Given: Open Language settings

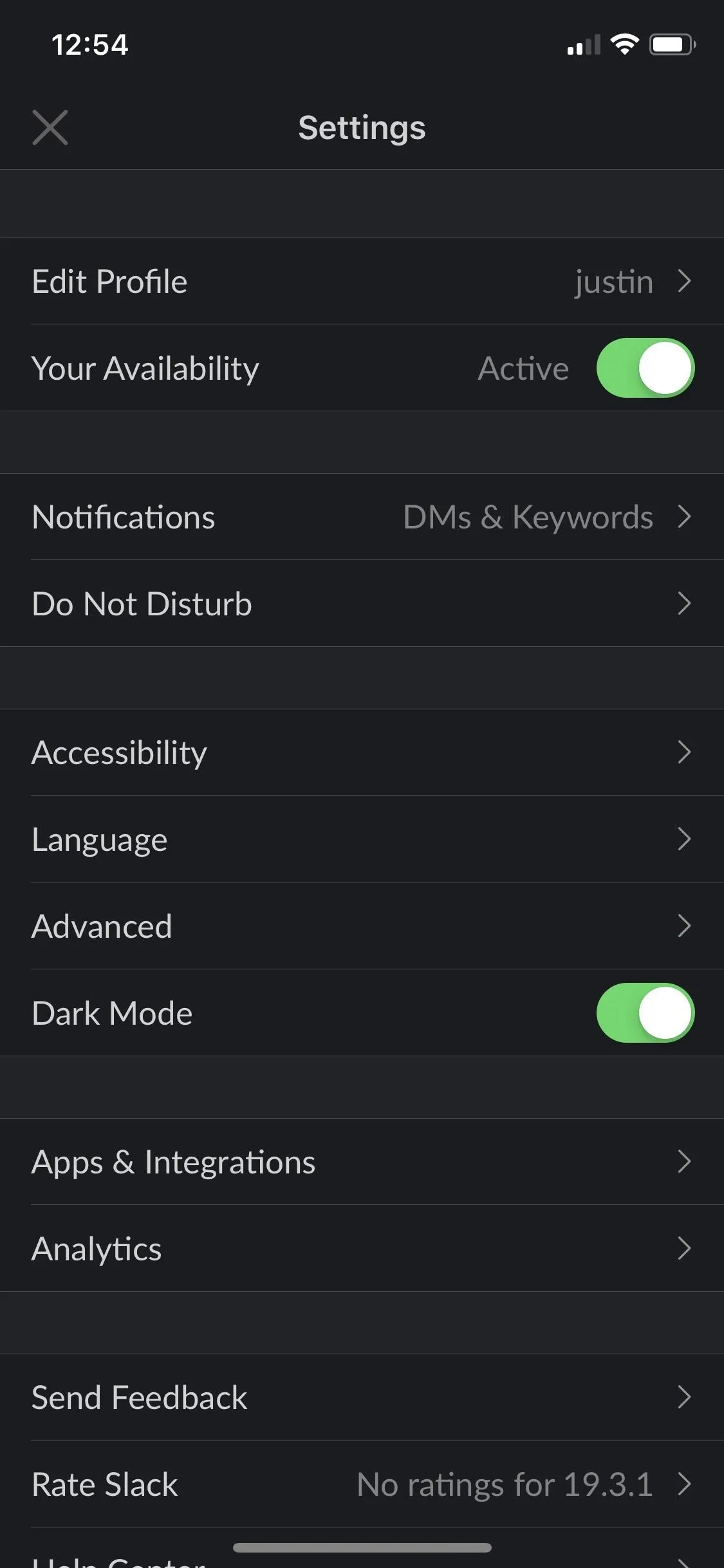Looking at the screenshot, I should pos(362,839).
